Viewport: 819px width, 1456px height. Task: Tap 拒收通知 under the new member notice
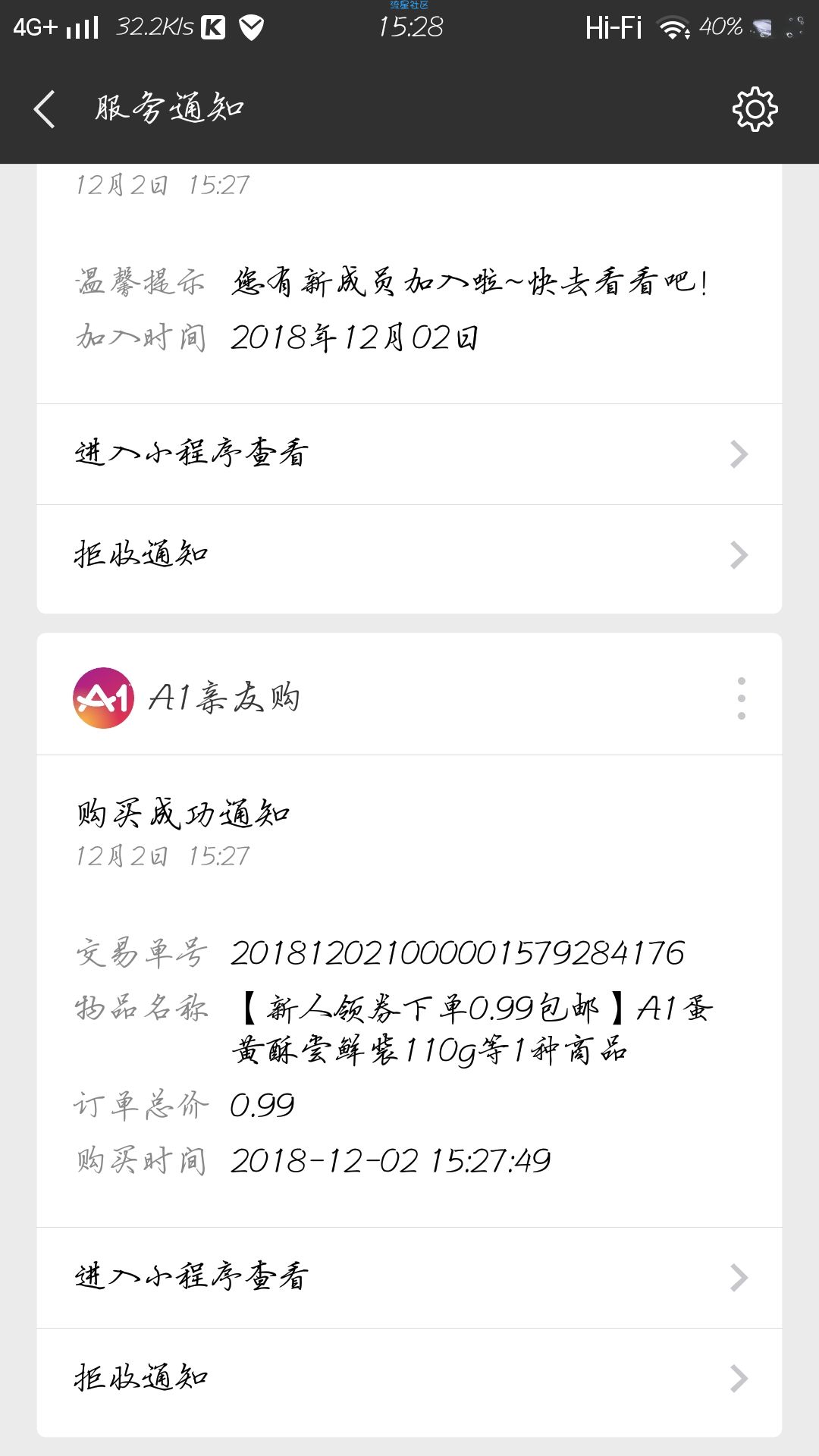(409, 556)
